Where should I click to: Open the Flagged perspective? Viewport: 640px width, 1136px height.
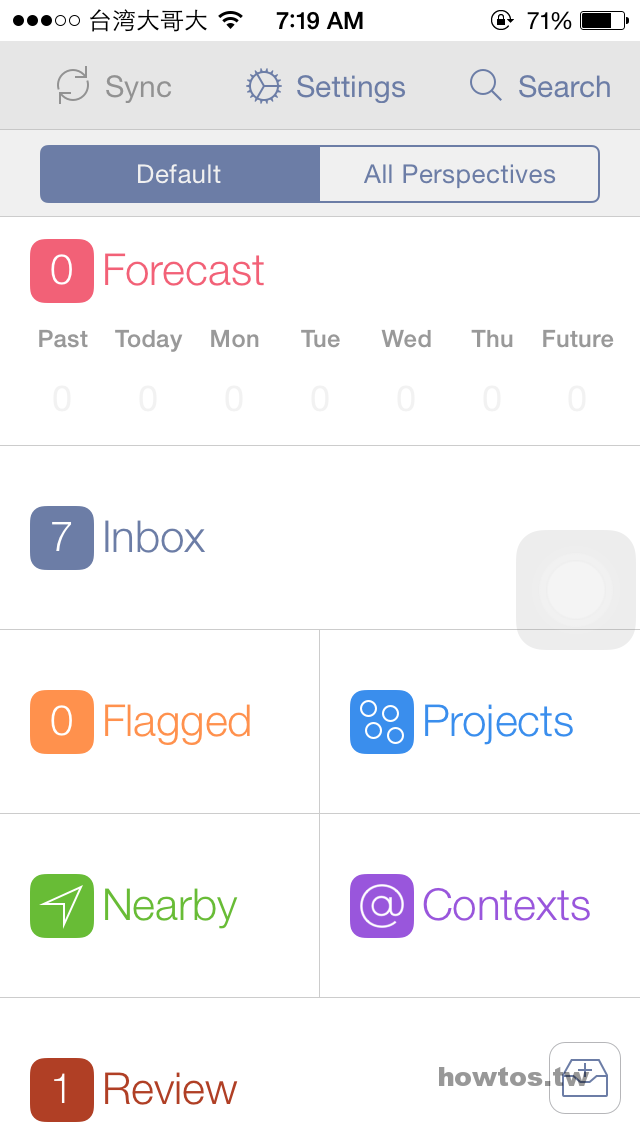tap(141, 722)
